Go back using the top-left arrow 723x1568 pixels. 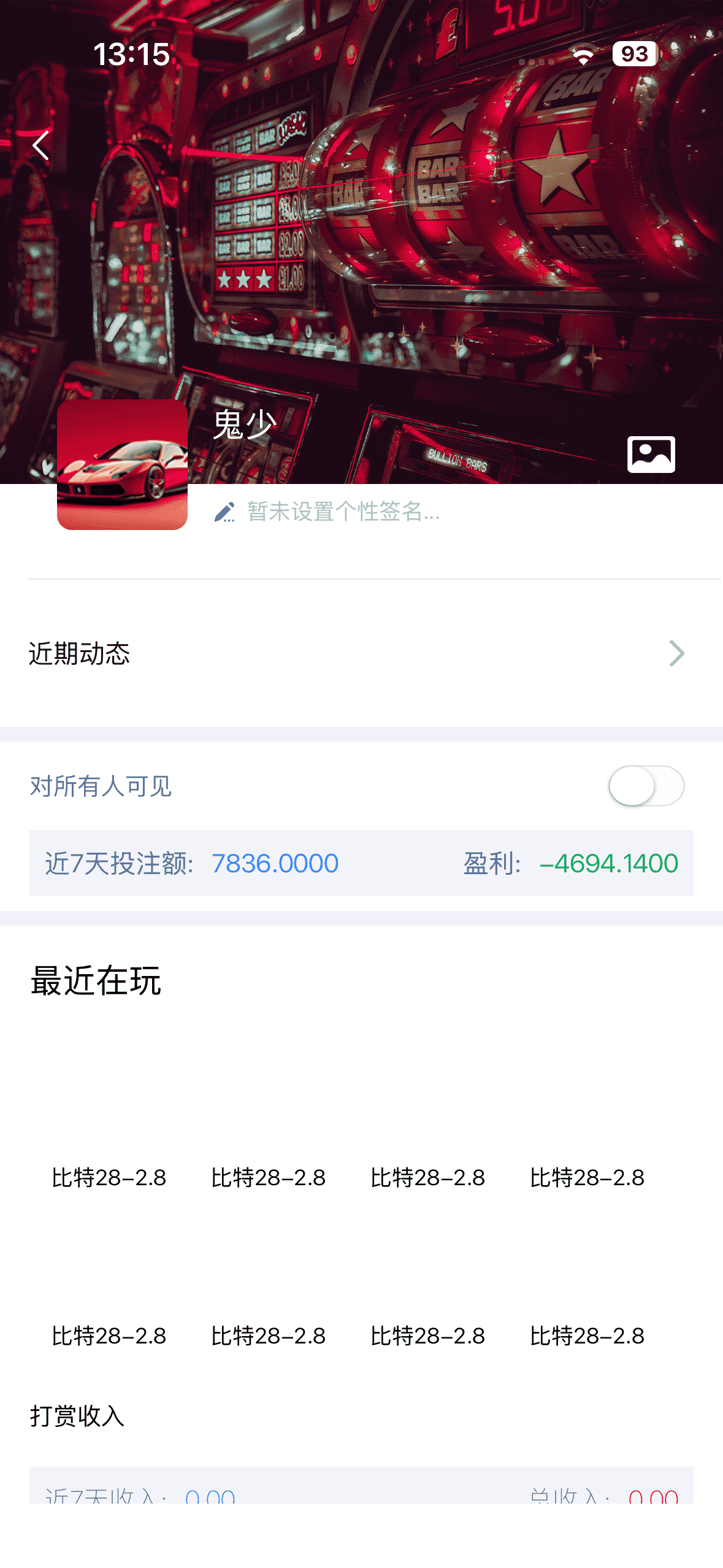click(40, 145)
